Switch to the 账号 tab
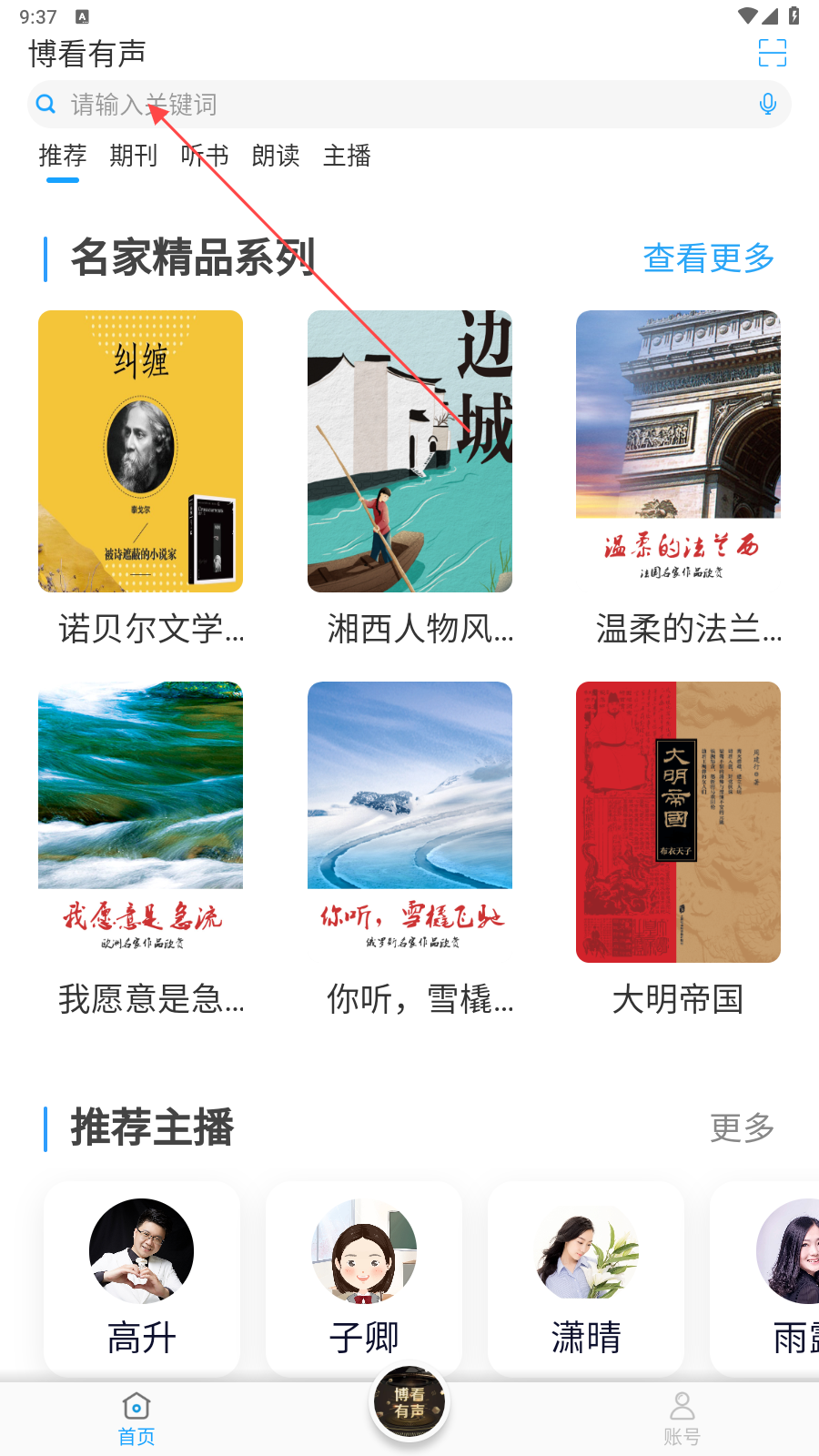 pos(682,1419)
